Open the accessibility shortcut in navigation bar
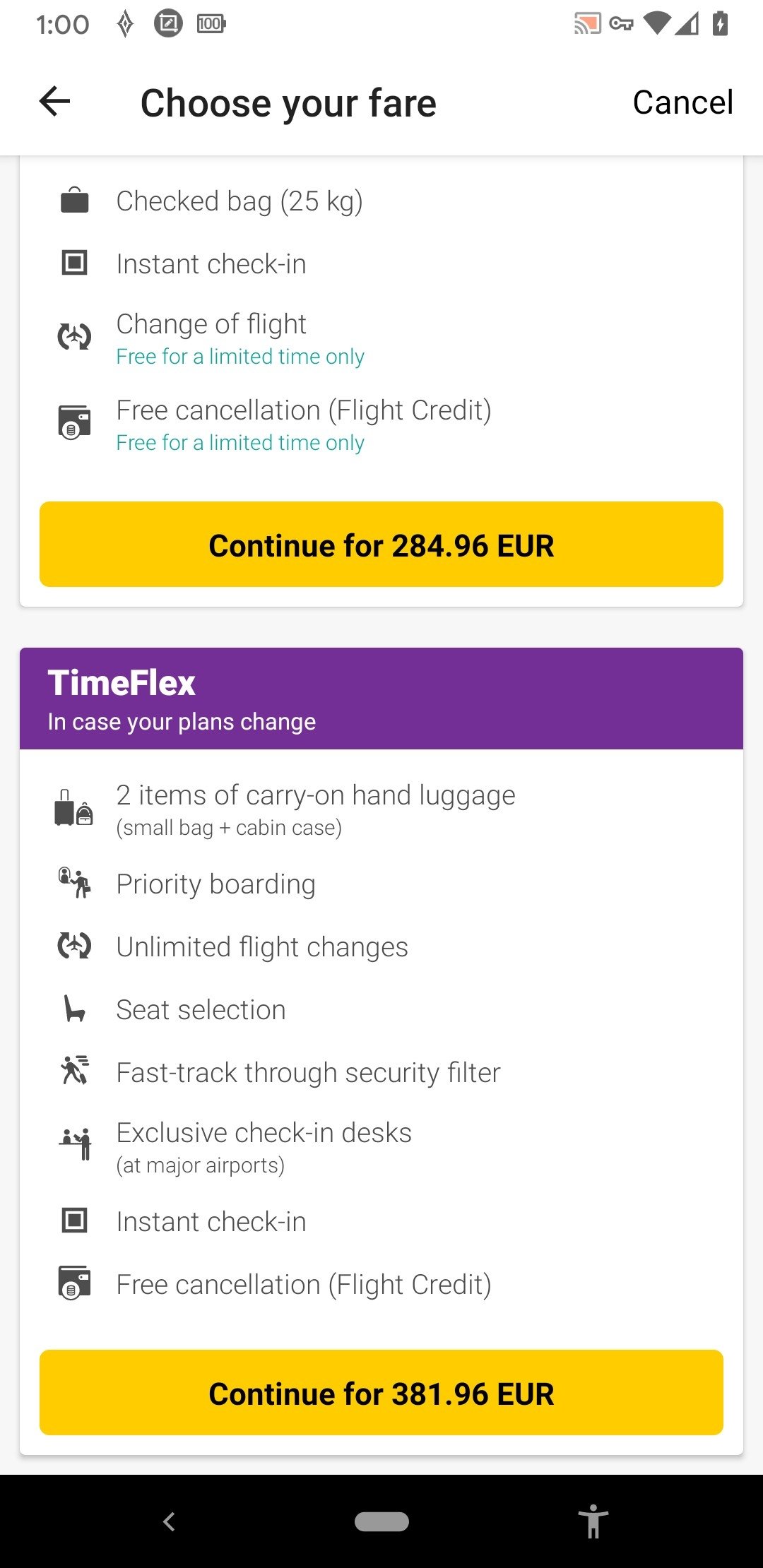 [593, 1521]
